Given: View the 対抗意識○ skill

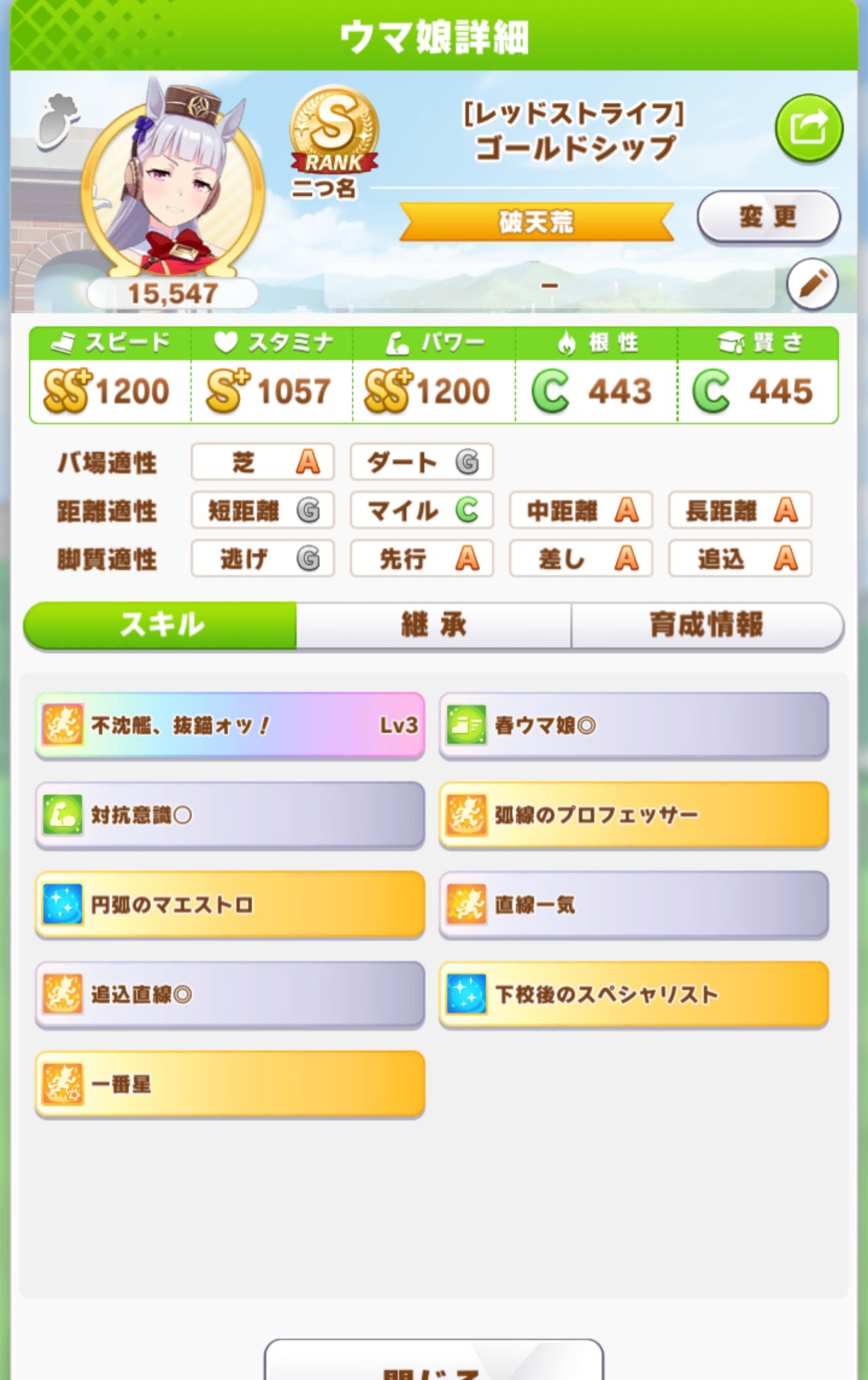Looking at the screenshot, I should pos(230,815).
